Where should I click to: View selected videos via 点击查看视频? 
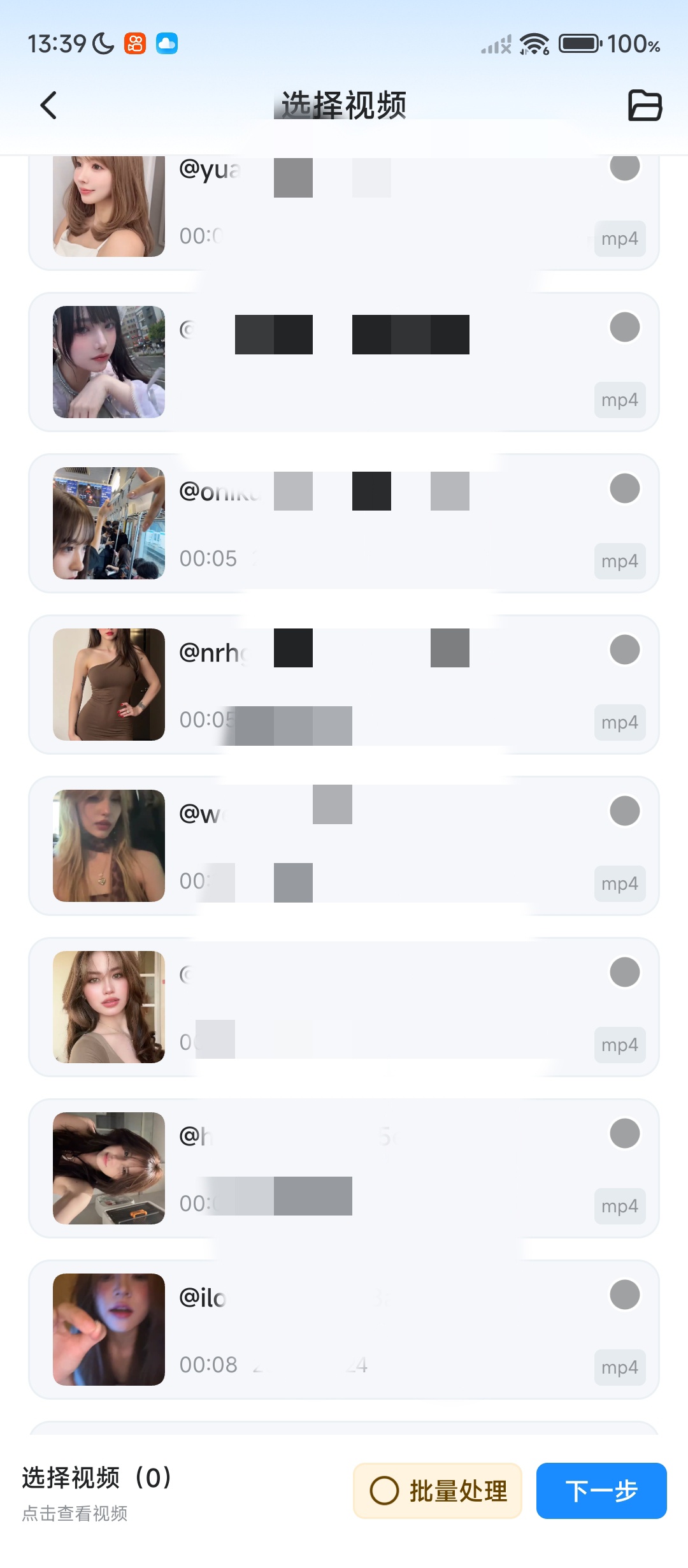[x=75, y=1513]
